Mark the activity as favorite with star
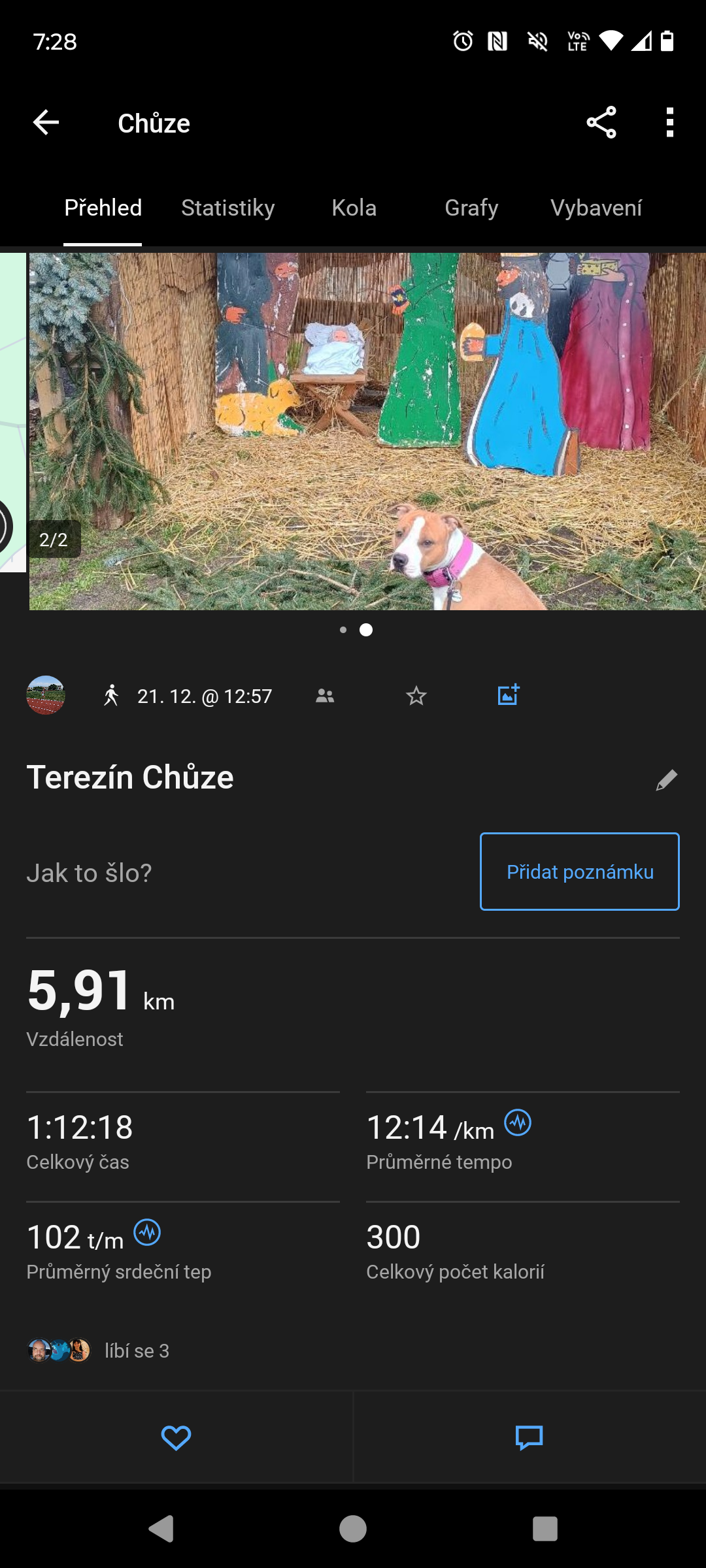706x1568 pixels. click(416, 696)
